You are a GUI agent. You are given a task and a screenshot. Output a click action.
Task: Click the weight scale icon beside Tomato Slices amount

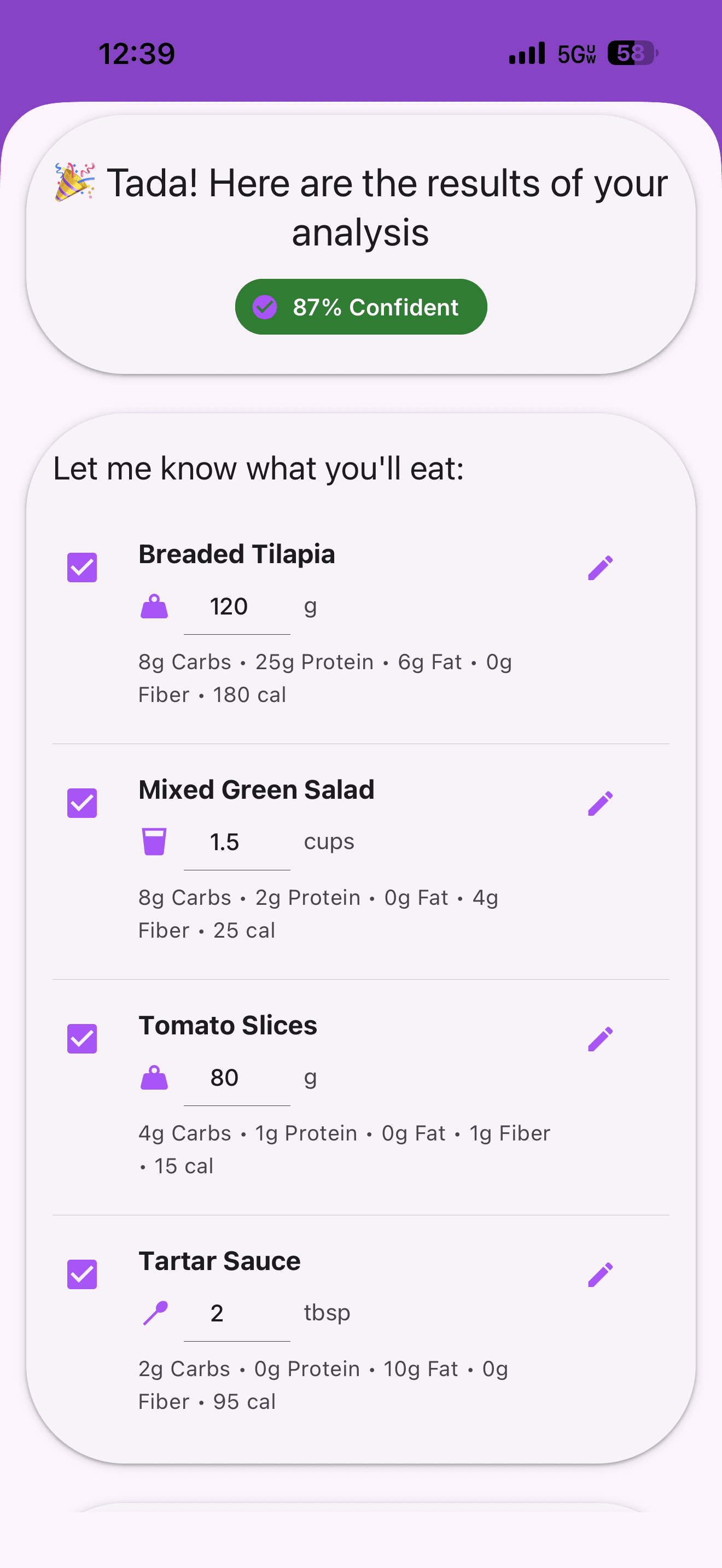[155, 1078]
